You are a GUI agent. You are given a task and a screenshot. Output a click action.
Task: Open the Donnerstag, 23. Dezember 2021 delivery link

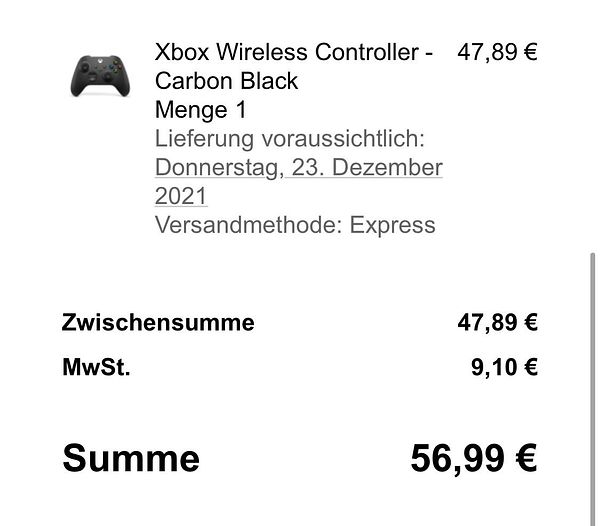click(x=298, y=168)
